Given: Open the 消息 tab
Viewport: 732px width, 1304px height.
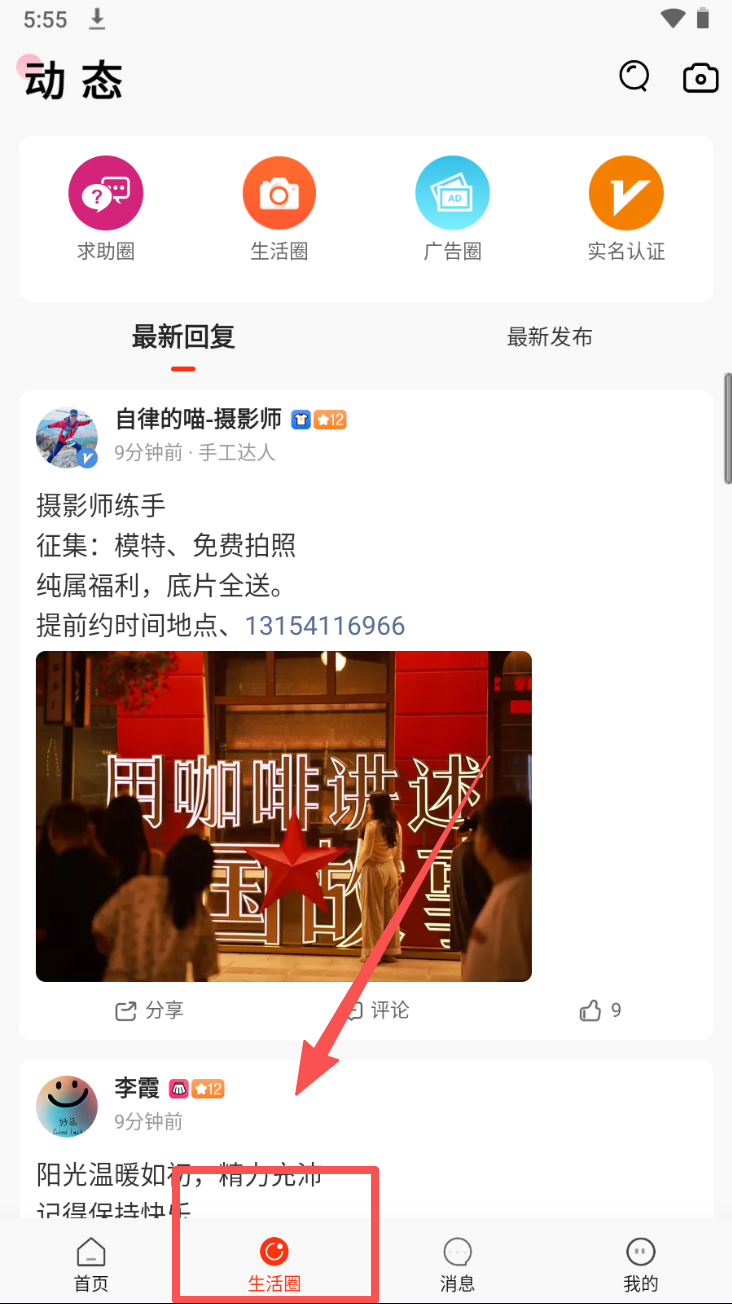Looking at the screenshot, I should tap(458, 1265).
